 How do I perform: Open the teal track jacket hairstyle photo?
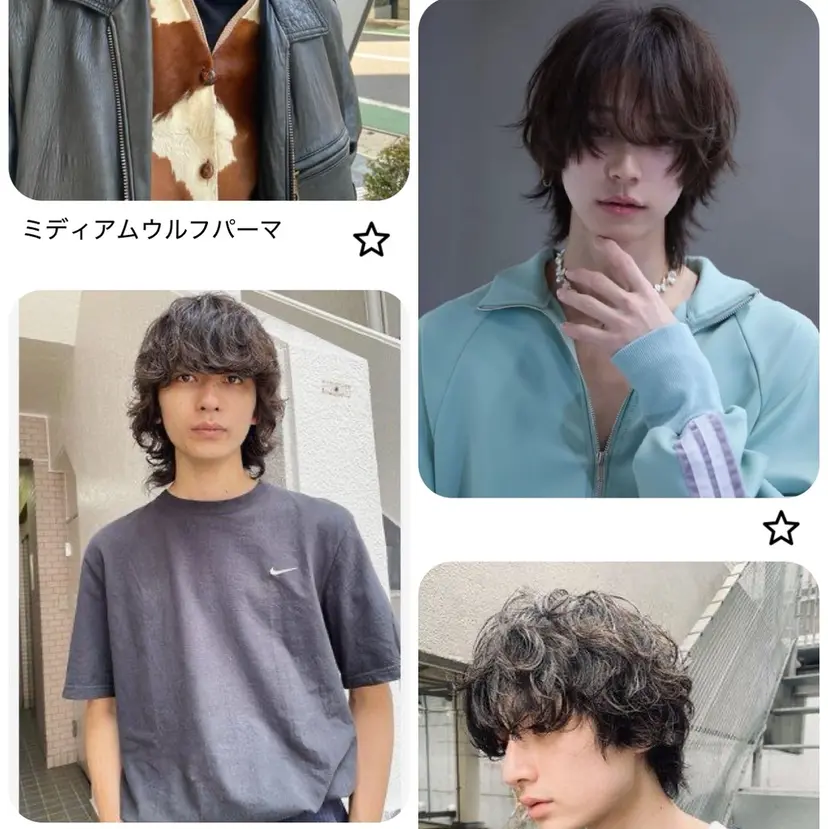point(618,250)
